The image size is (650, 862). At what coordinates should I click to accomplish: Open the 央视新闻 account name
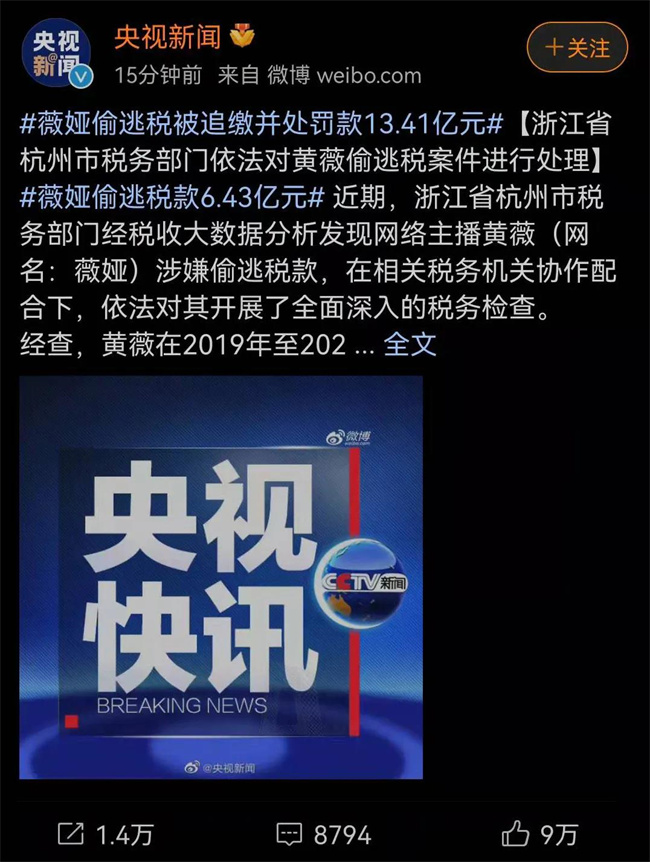coord(168,39)
